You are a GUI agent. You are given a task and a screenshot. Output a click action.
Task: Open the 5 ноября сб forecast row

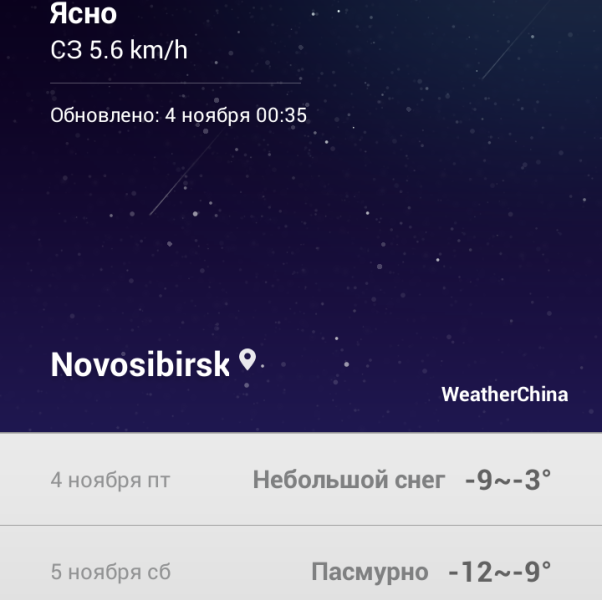300,572
